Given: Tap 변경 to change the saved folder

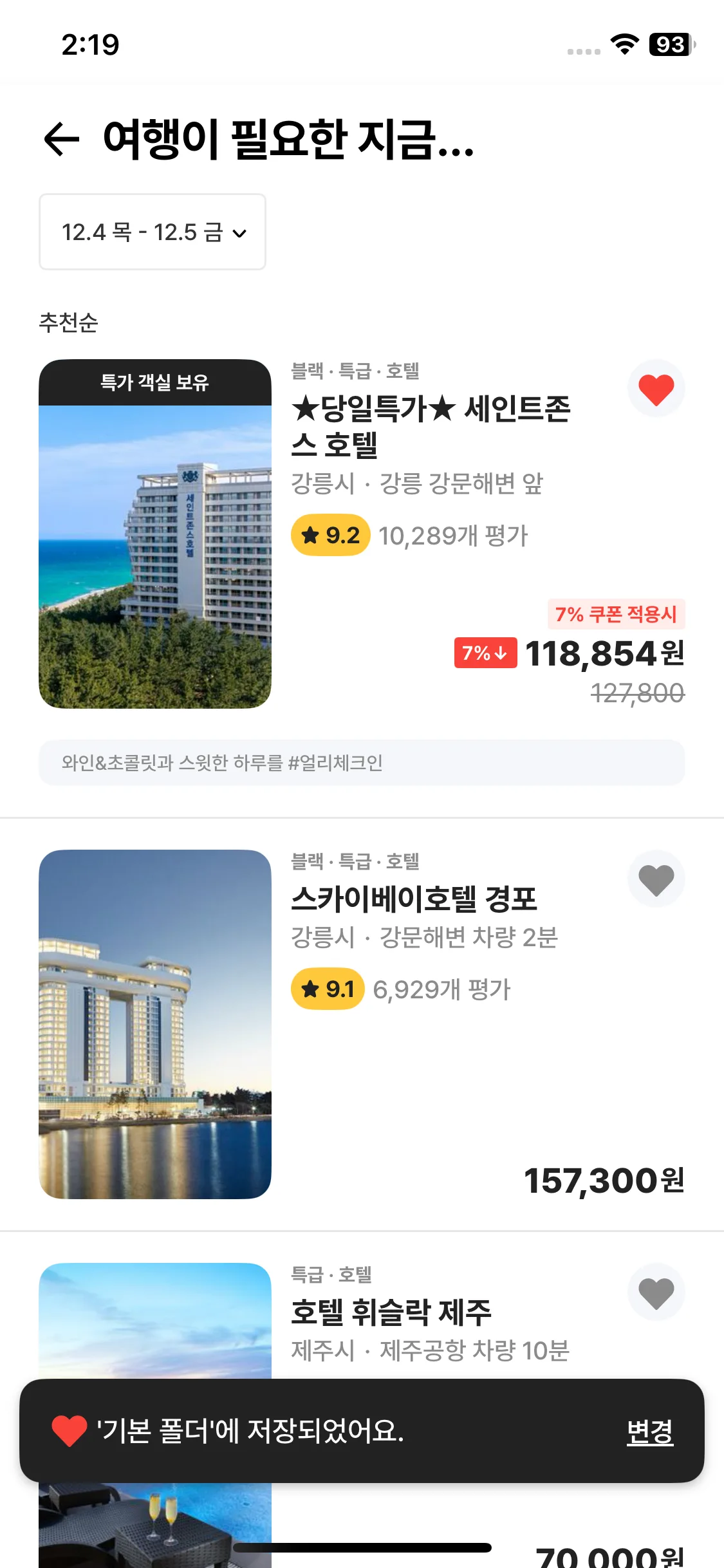Looking at the screenshot, I should 649,1432.
